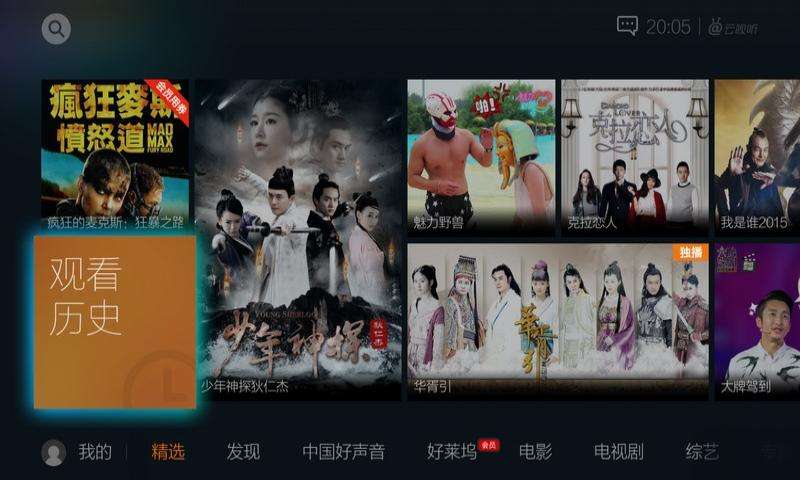Image resolution: width=800 pixels, height=480 pixels.
Task: Switch to 电影 tab
Action: pos(535,452)
